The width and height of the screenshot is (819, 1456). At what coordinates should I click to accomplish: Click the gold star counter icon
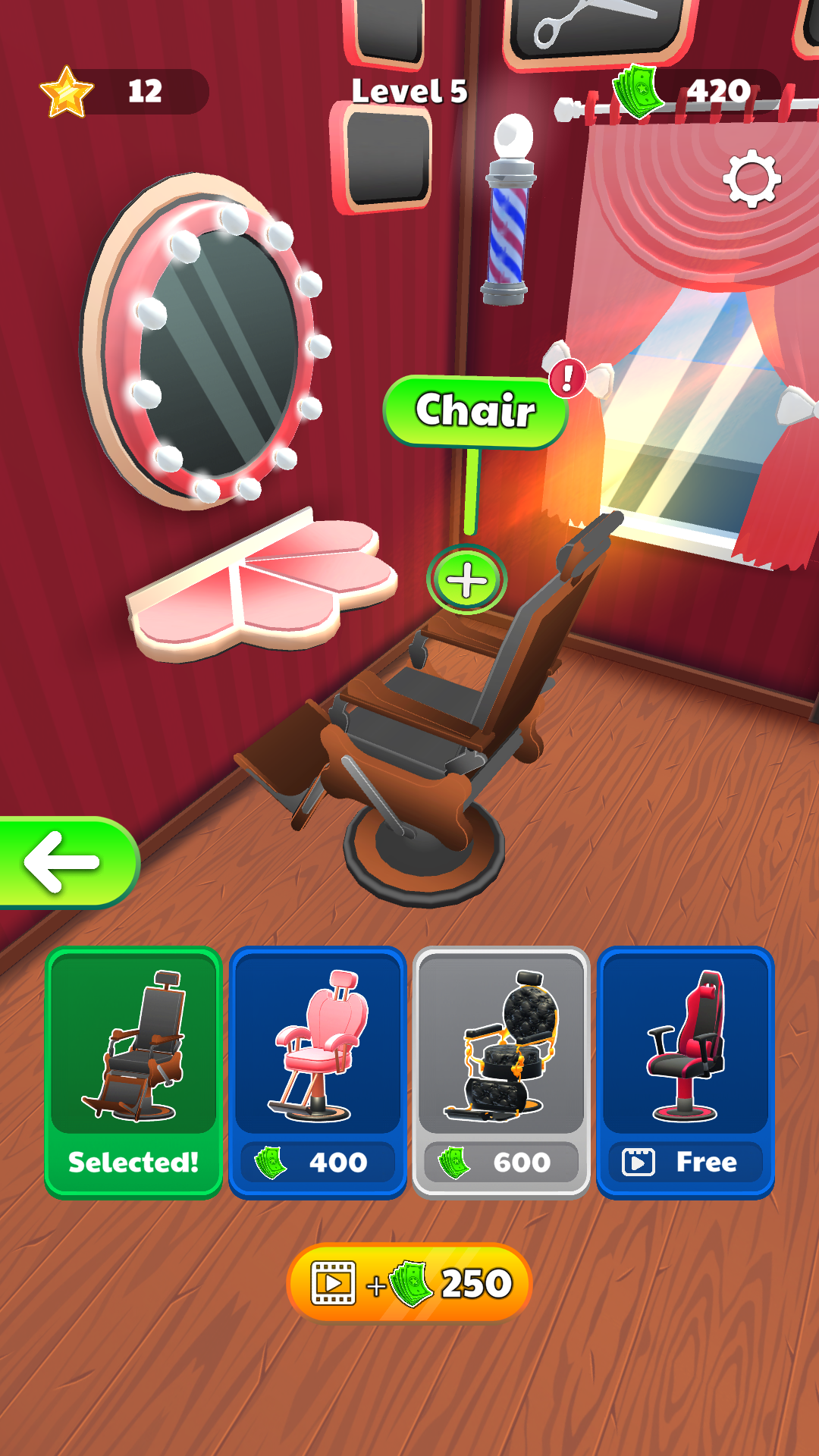(67, 91)
